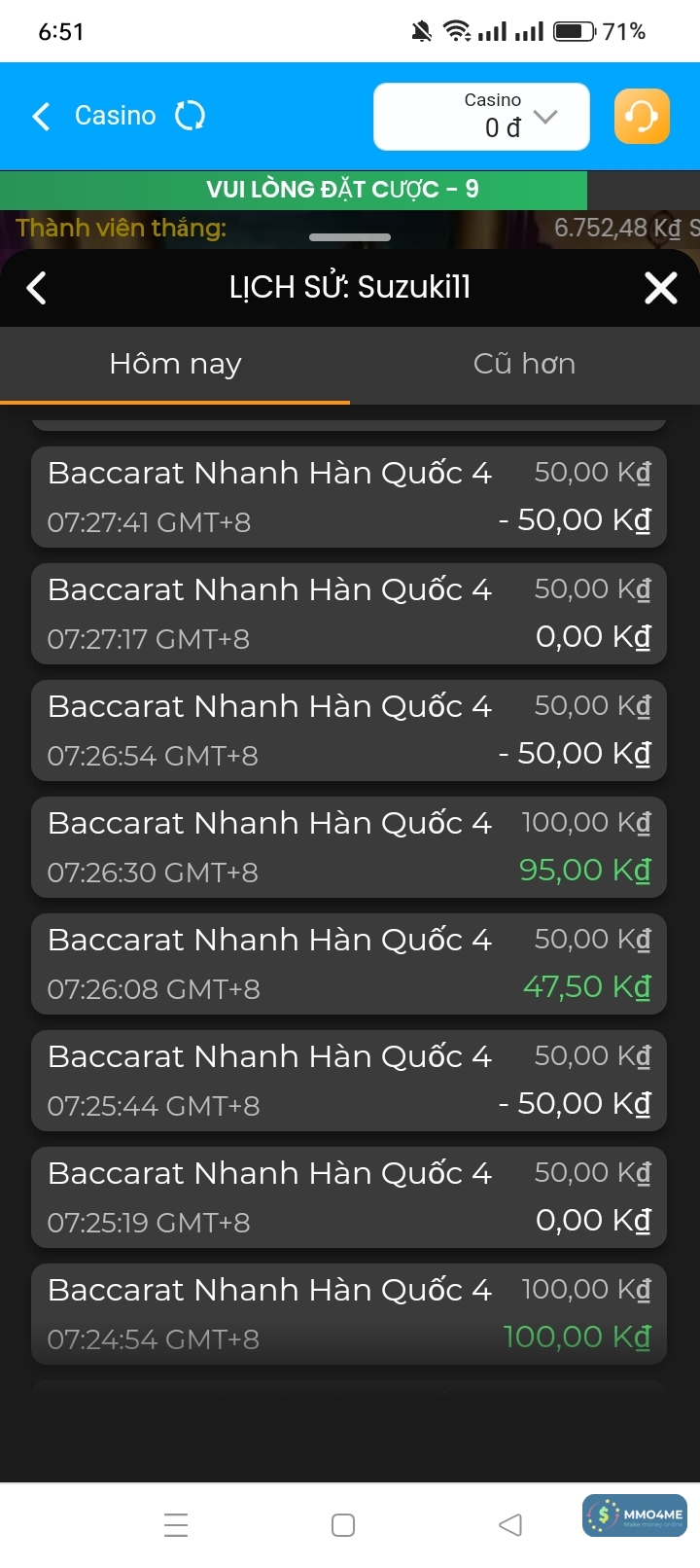Show details for the 07:25:44 bet
Screen dimensions: 700x1568
pyautogui.click(x=349, y=1081)
